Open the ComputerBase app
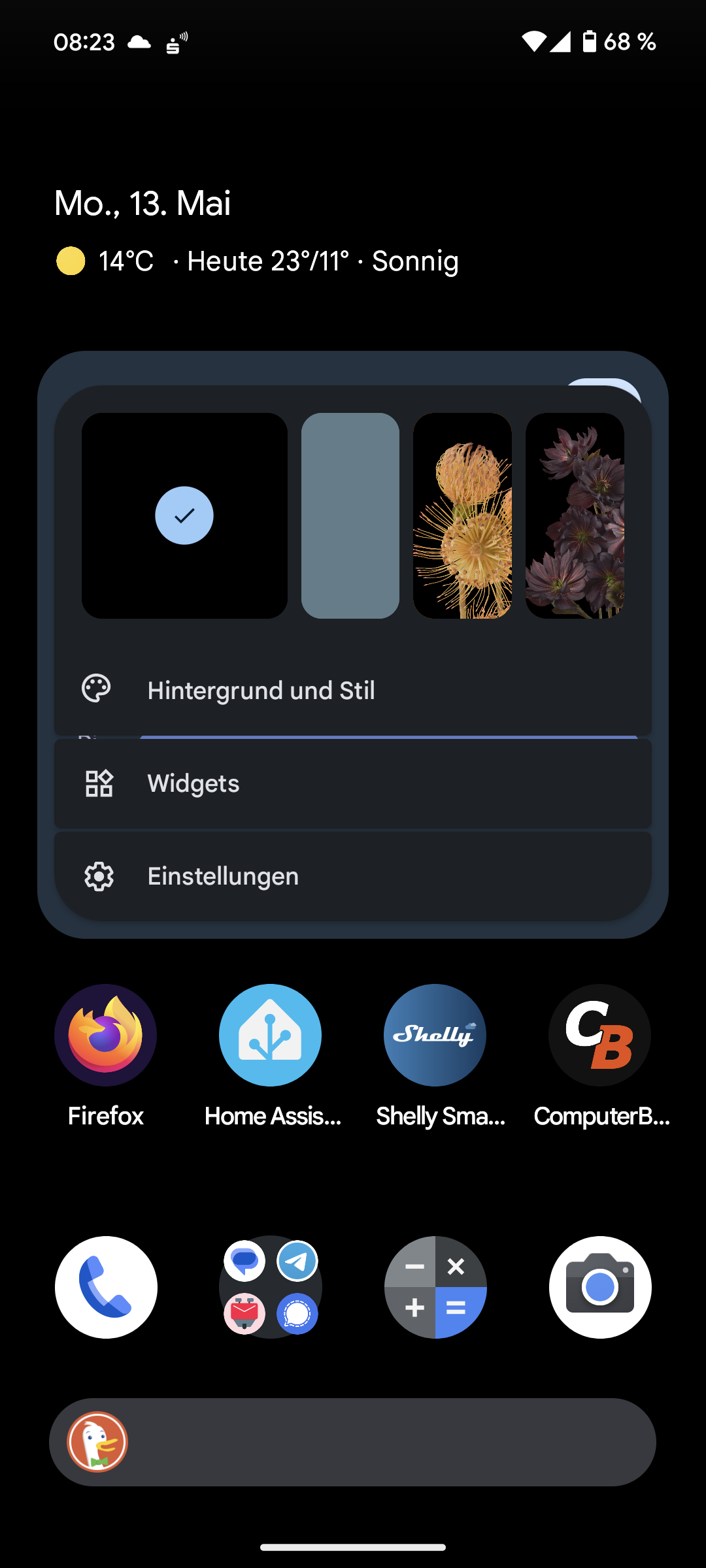Screen dimensions: 706x1568 (x=599, y=1036)
